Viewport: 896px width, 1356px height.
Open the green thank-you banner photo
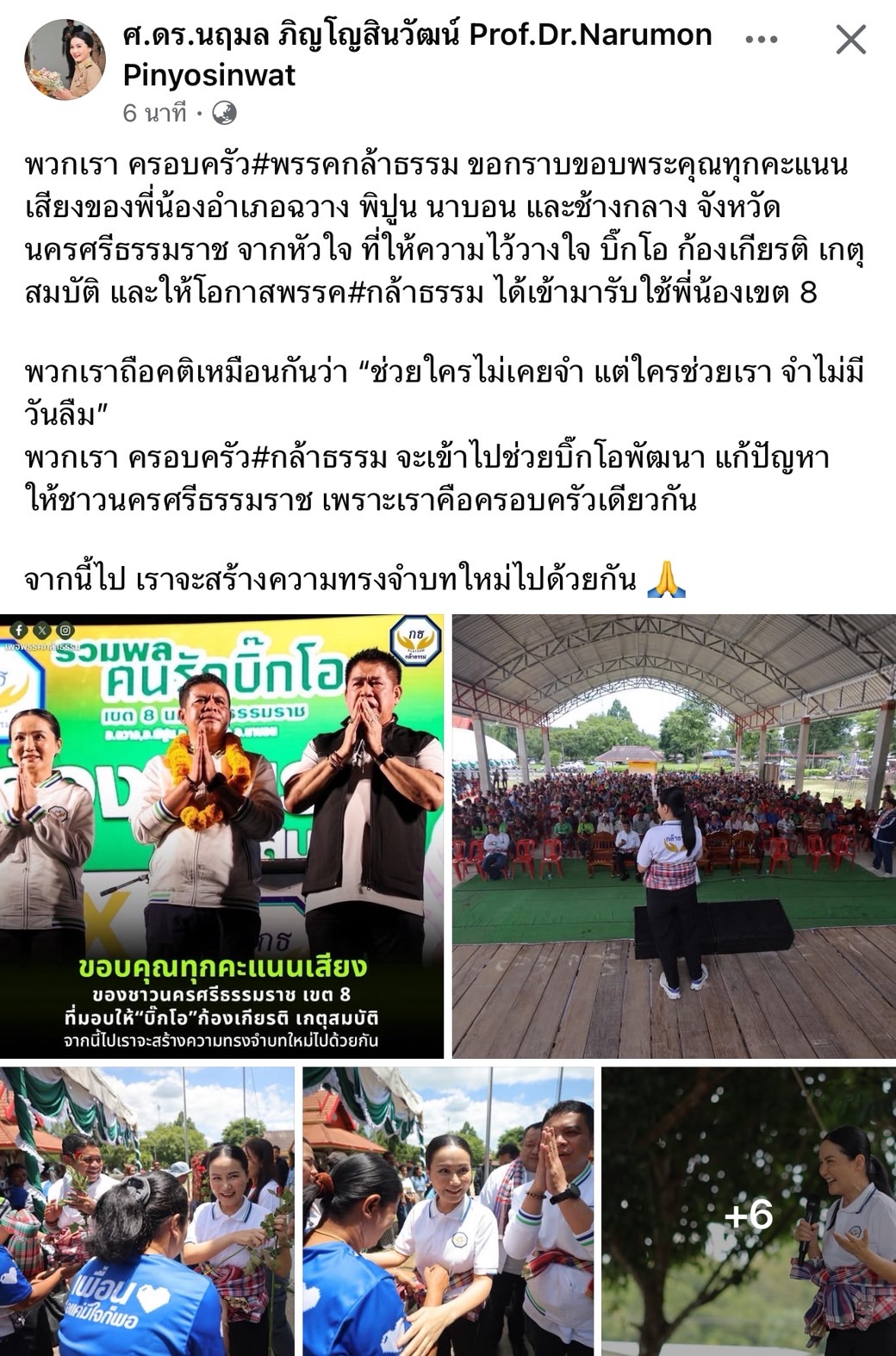click(221, 836)
